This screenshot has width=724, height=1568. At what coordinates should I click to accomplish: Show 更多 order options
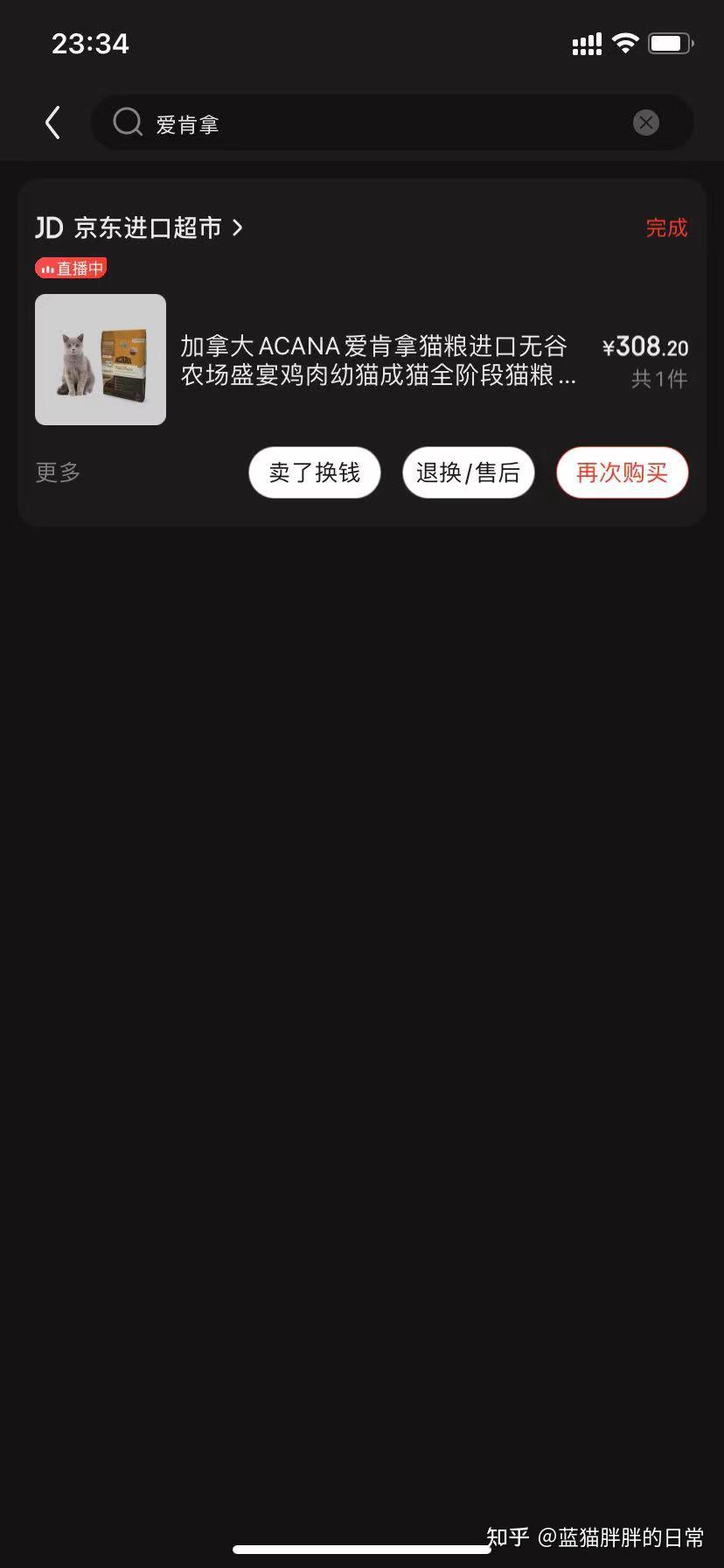tap(58, 472)
